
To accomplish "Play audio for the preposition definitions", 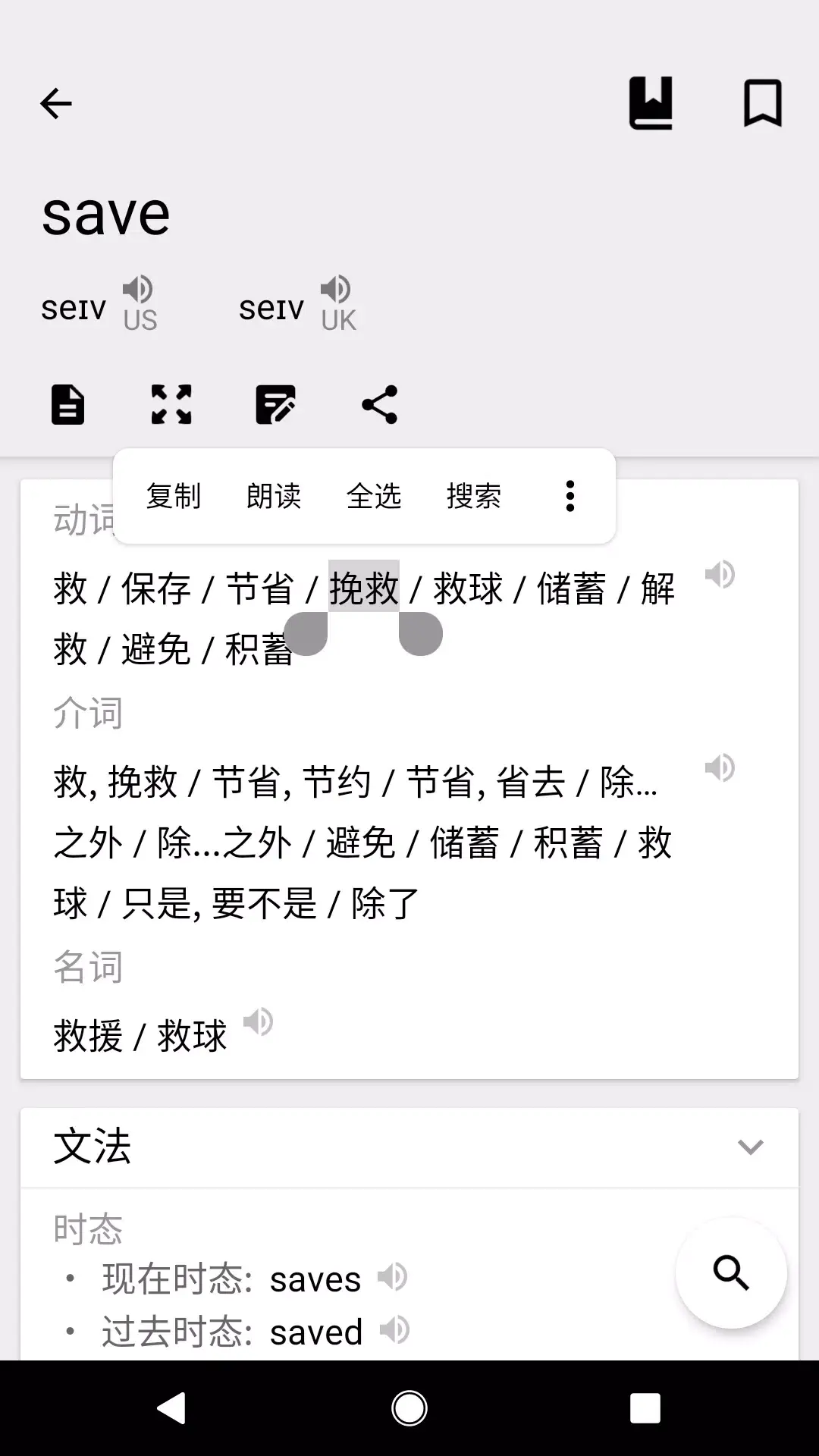I will coord(719,767).
